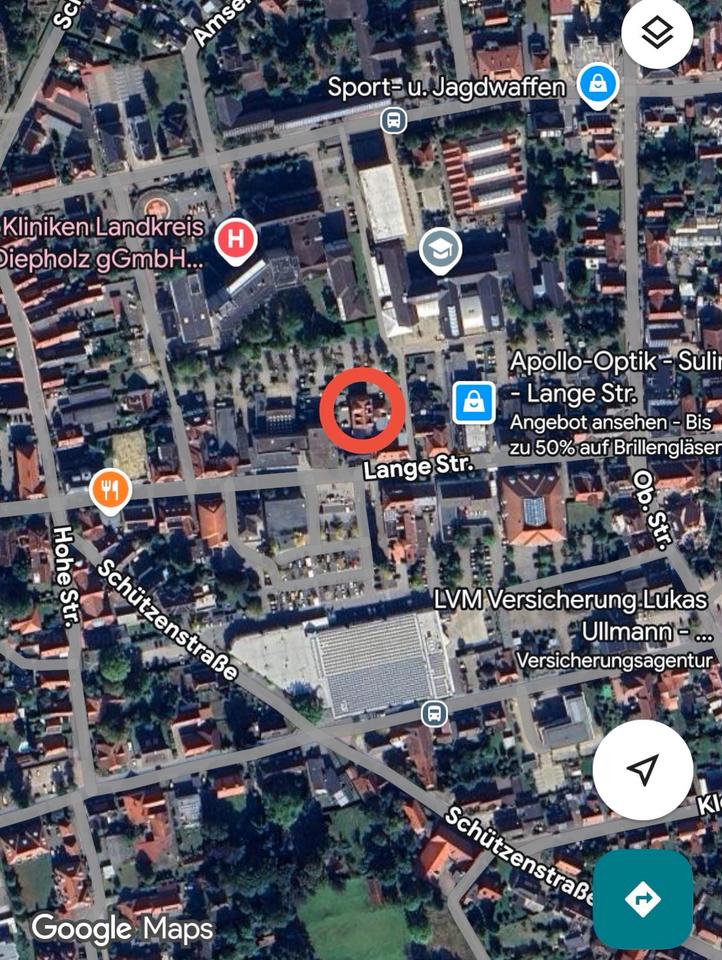Image resolution: width=722 pixels, height=960 pixels.
Task: Tap the school marker with graduation cap
Action: click(x=440, y=249)
